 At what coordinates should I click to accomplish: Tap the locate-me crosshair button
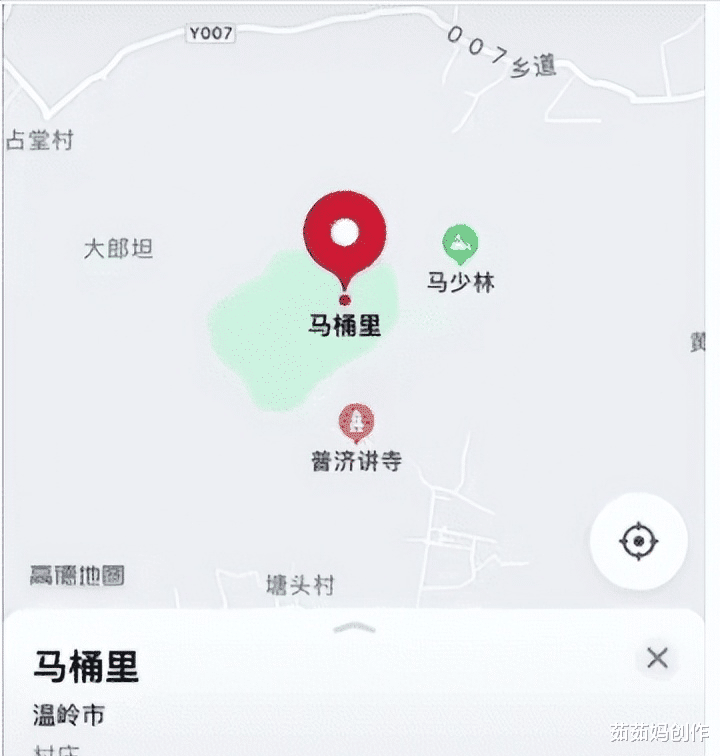pyautogui.click(x=638, y=541)
